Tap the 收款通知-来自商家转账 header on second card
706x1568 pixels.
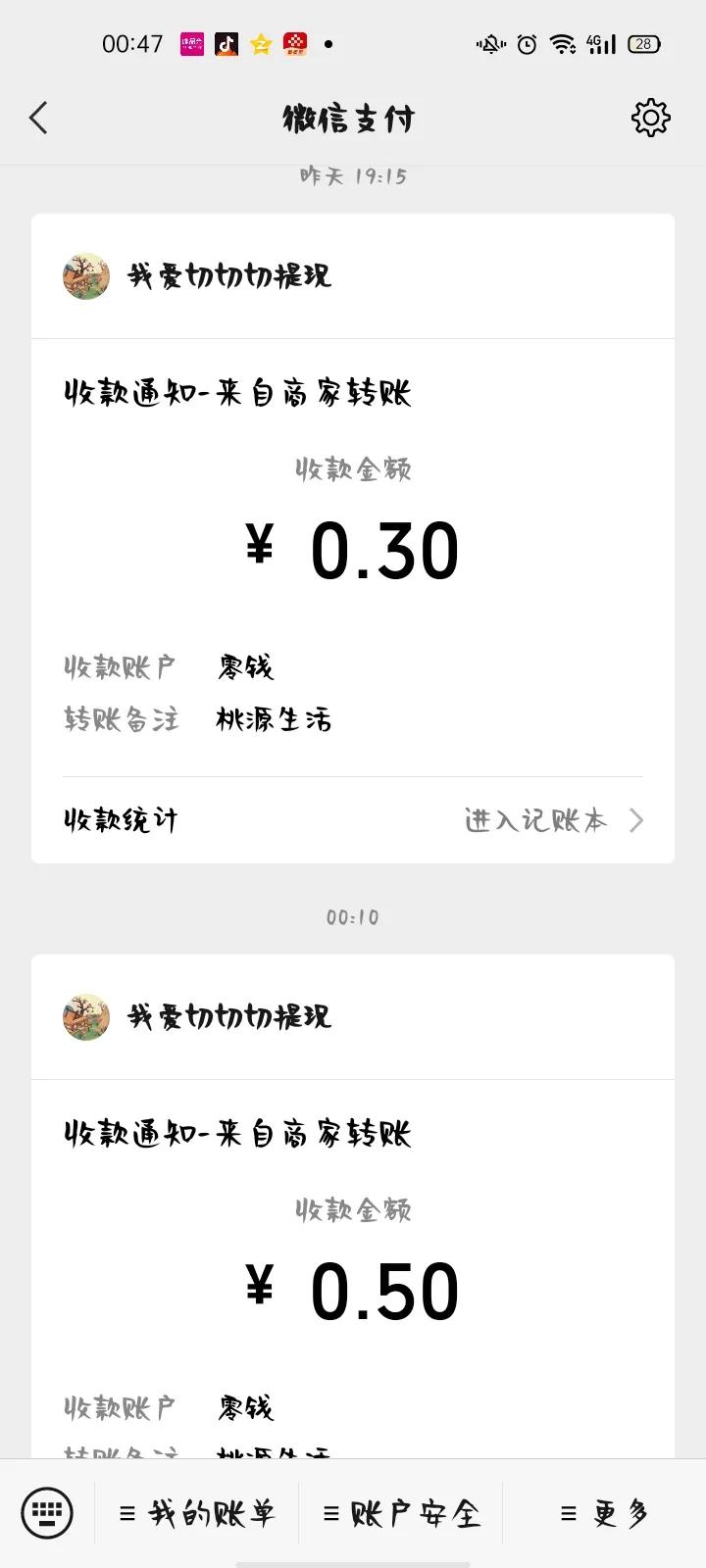pyautogui.click(x=235, y=1134)
